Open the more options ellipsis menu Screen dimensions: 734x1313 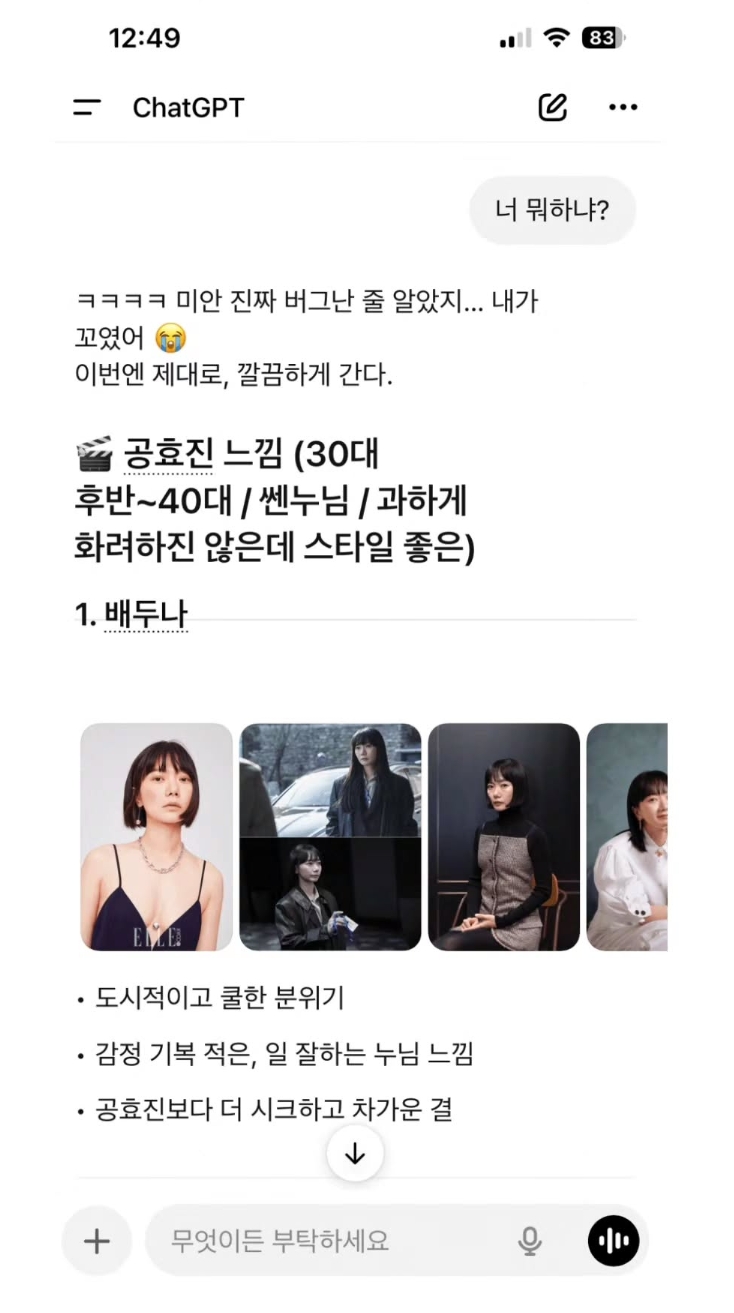coord(622,107)
